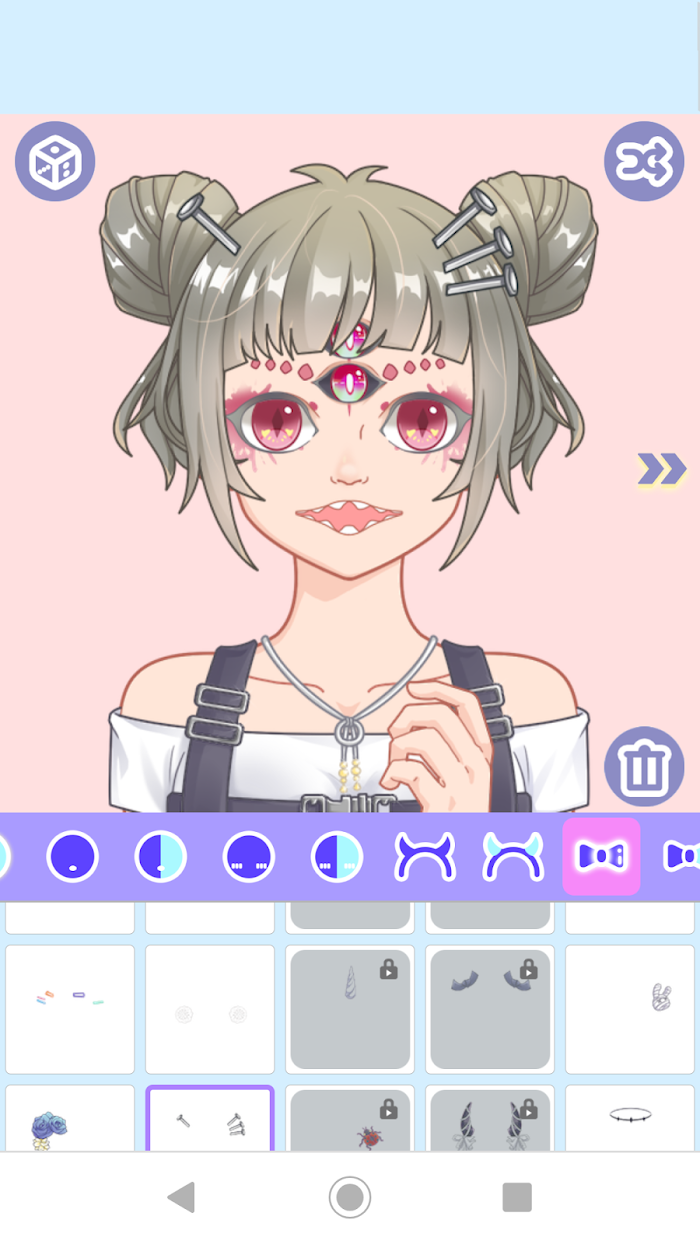Select the metal nail hairpins accessory

210,1118
